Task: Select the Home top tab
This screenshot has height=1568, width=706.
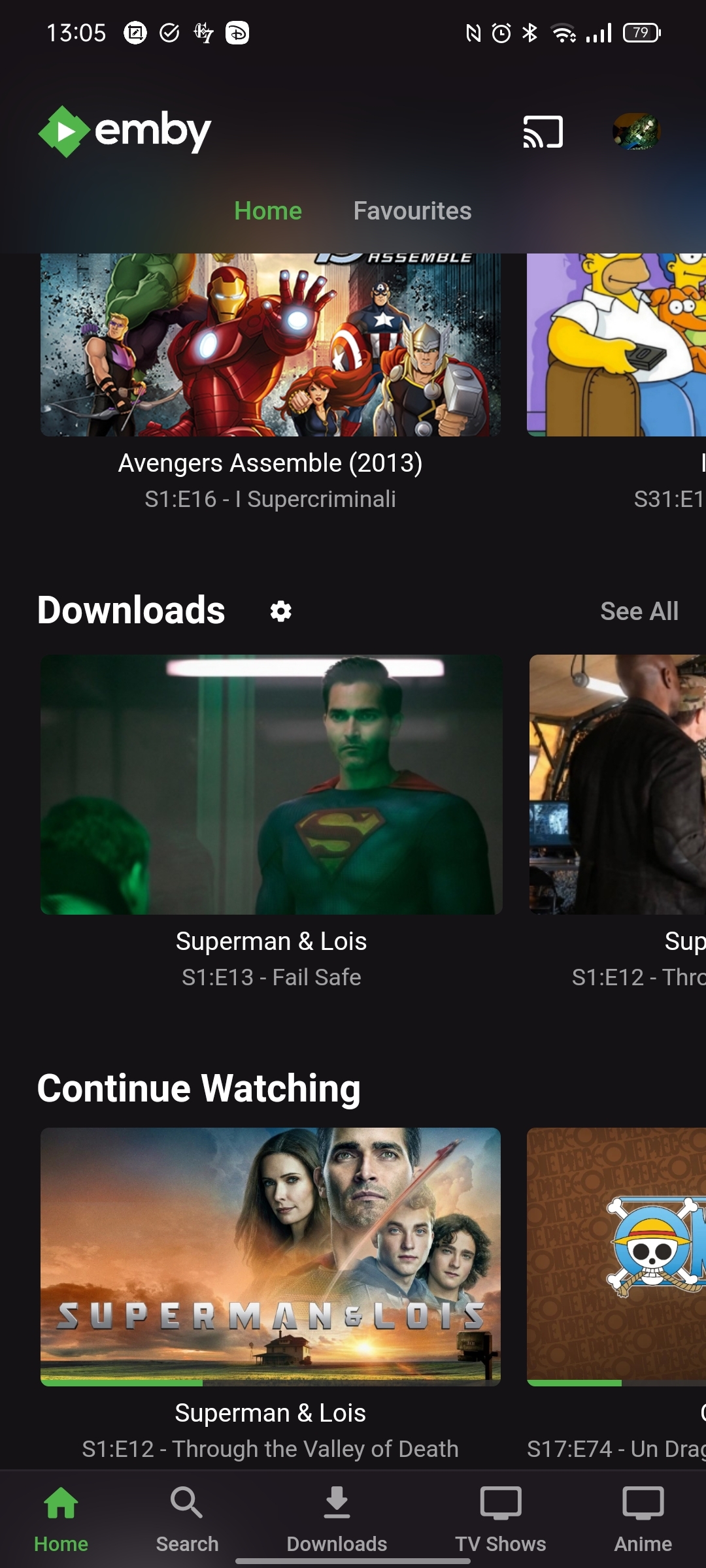Action: tap(268, 211)
